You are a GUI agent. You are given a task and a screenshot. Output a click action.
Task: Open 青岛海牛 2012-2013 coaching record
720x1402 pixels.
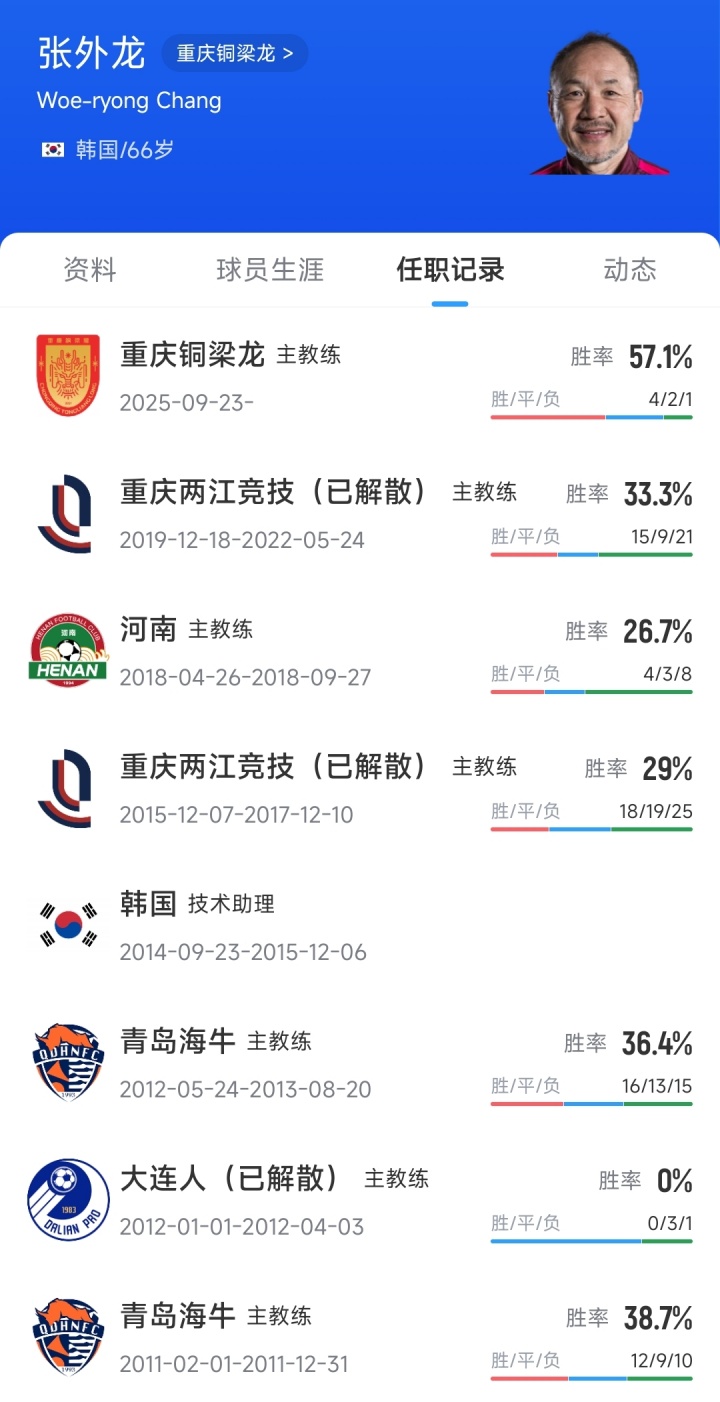pos(360,1064)
